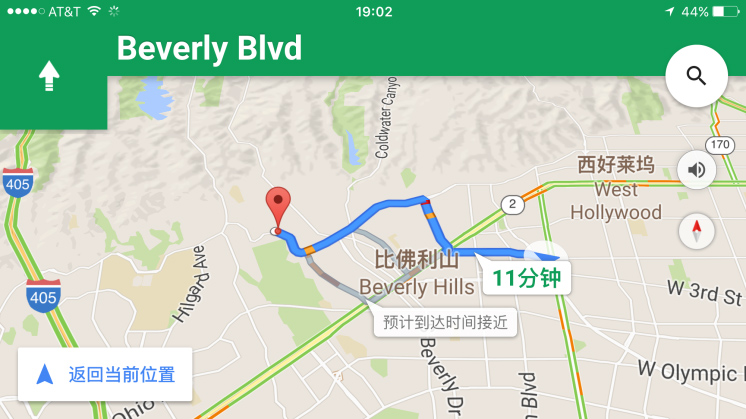Open the search button
The width and height of the screenshot is (746, 419).
click(x=696, y=75)
